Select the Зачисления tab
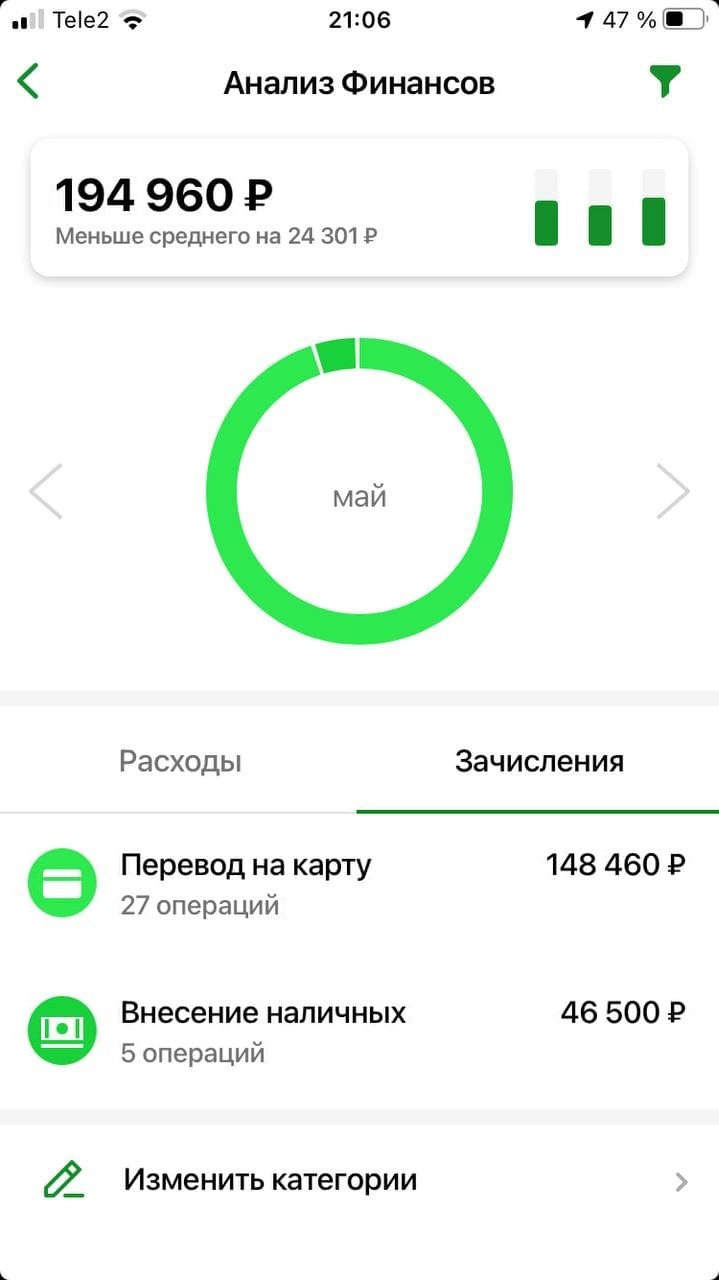The image size is (719, 1280). [x=539, y=762]
